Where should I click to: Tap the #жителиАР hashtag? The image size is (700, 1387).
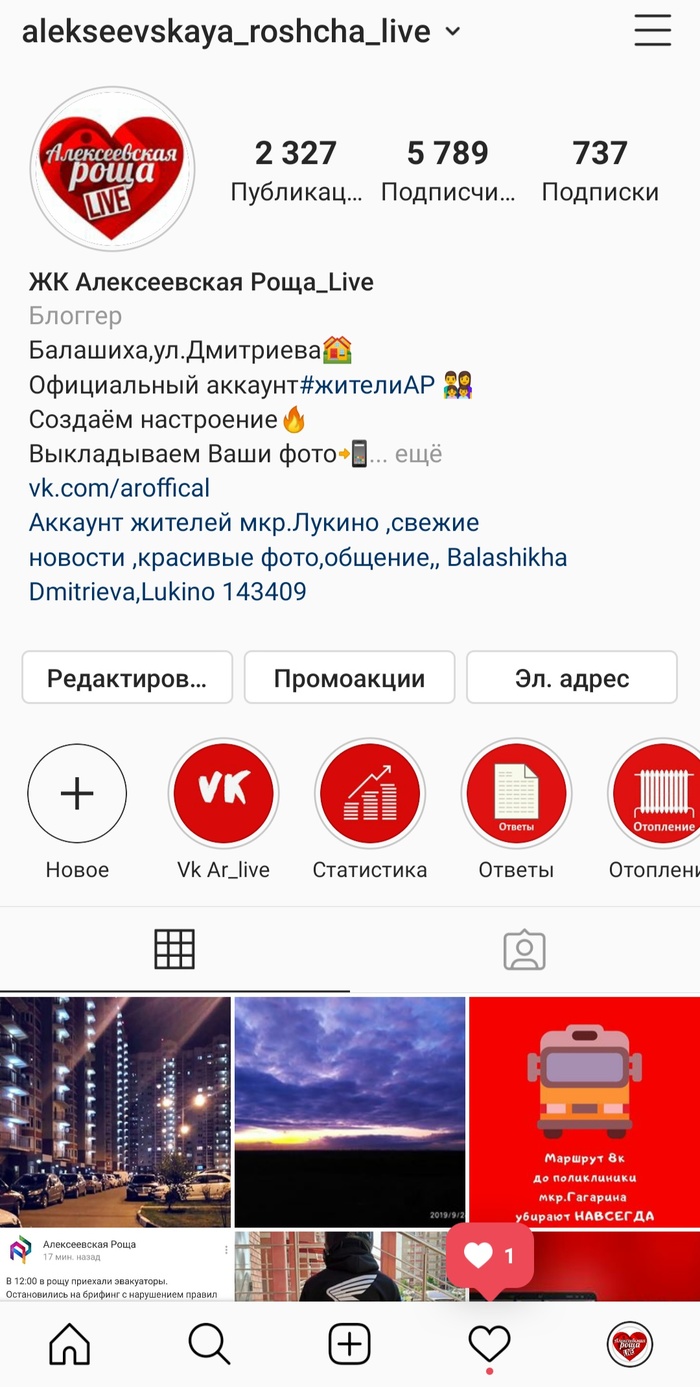click(x=369, y=385)
